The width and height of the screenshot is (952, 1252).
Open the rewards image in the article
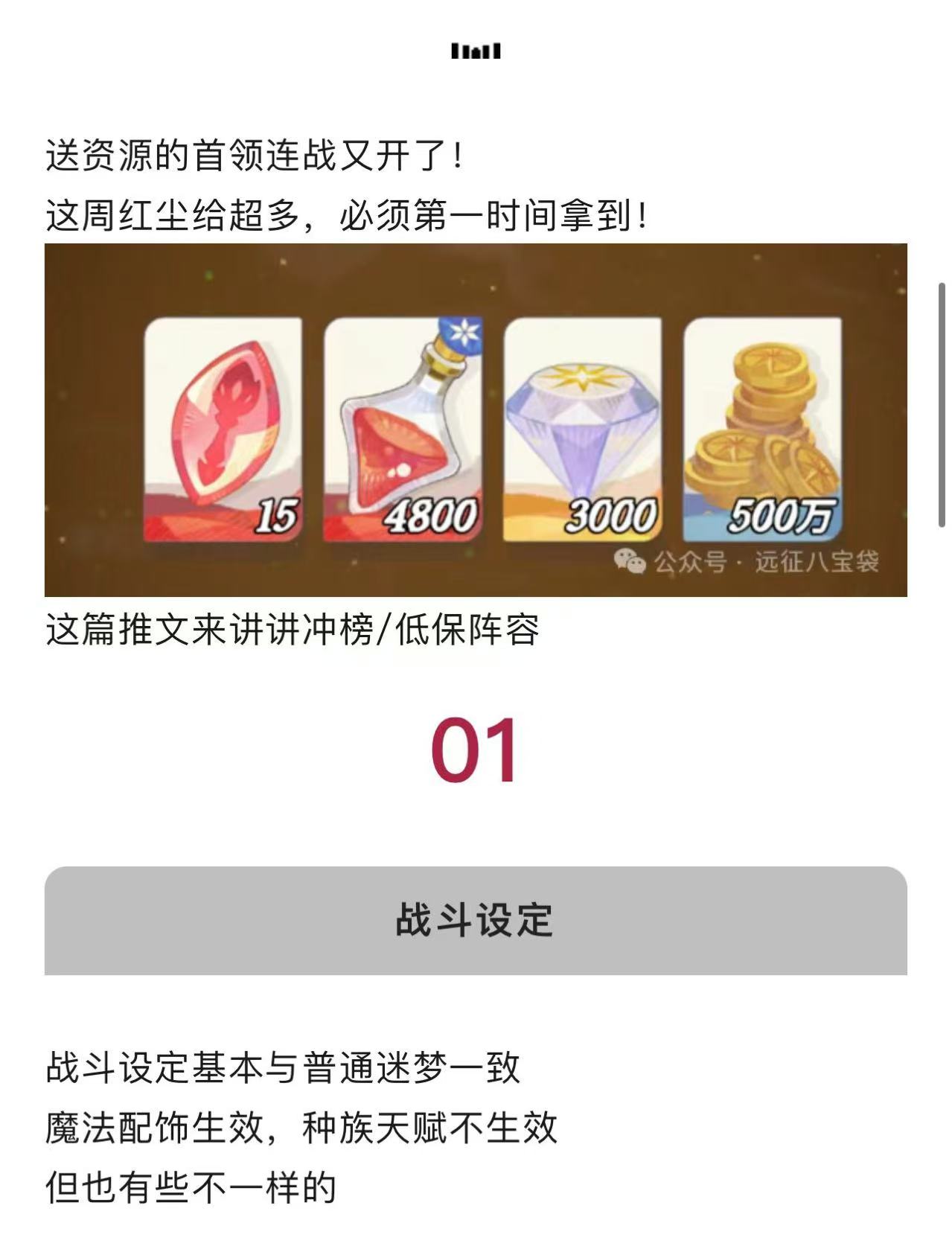(476, 420)
